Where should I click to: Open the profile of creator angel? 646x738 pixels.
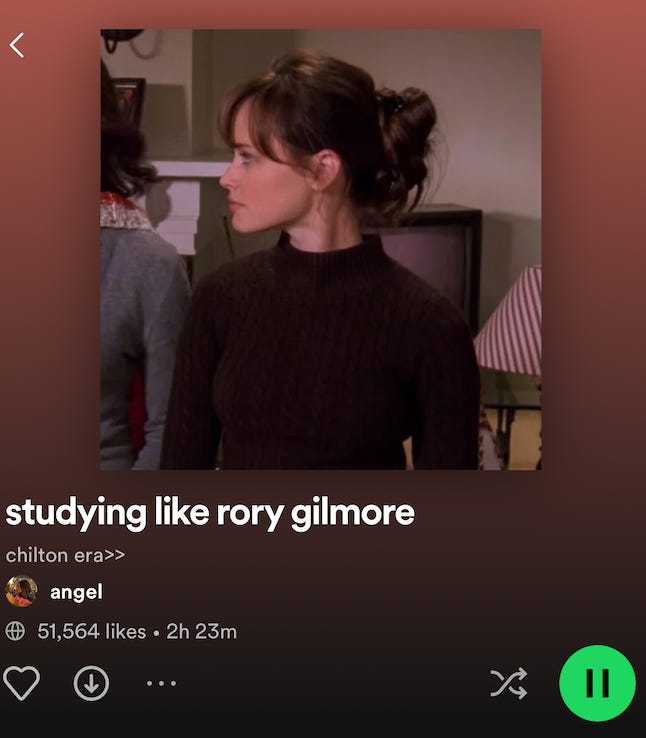76,592
